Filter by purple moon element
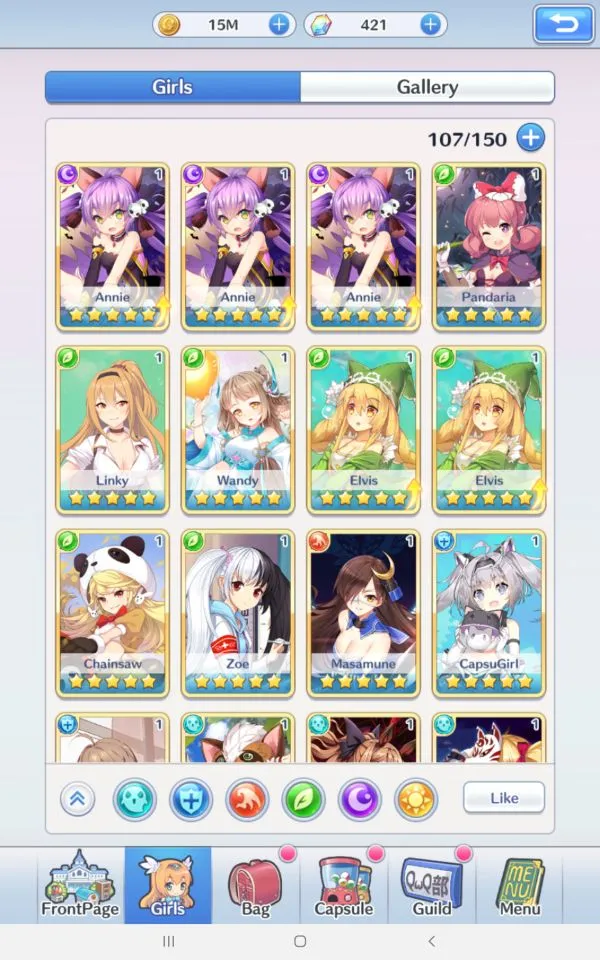The height and width of the screenshot is (960, 600). [360, 800]
